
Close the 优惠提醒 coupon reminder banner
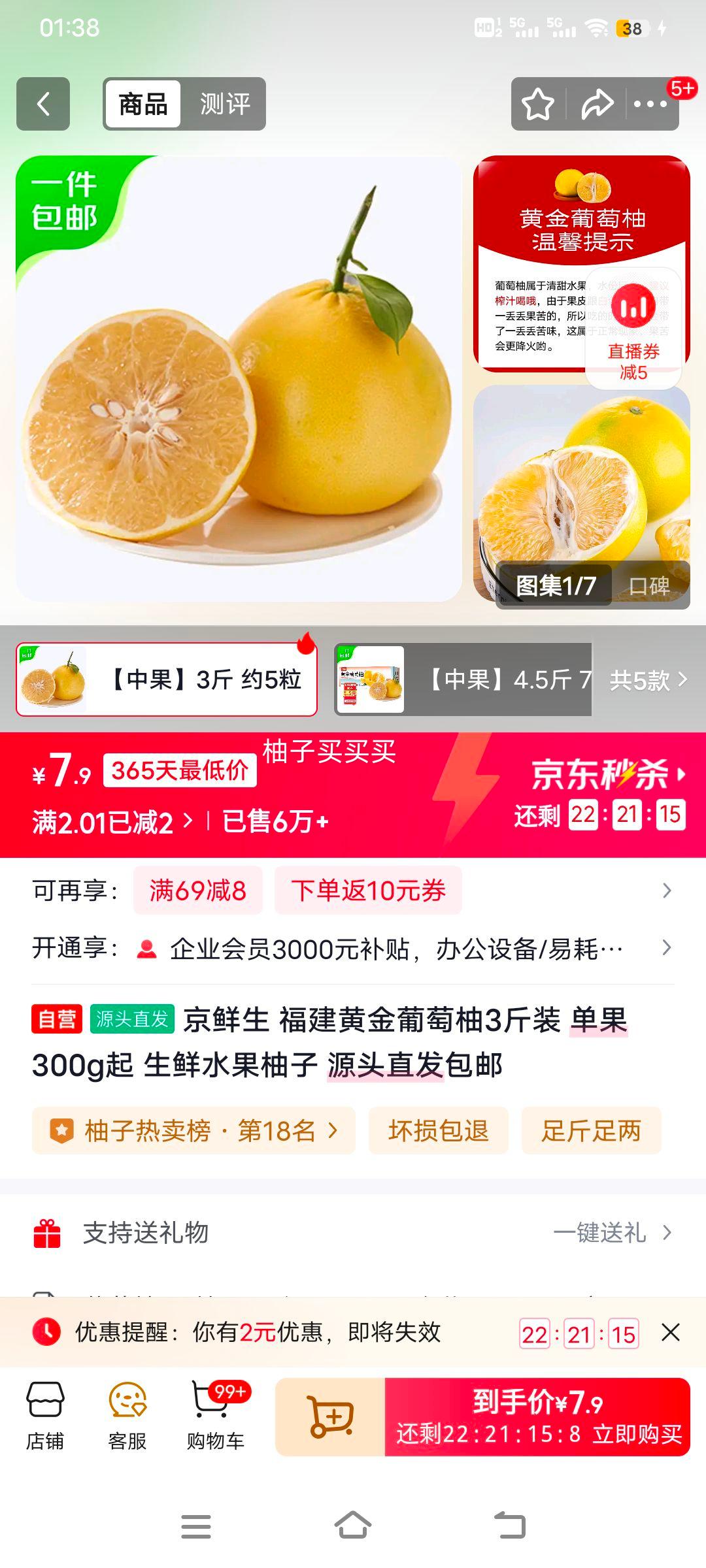[x=668, y=1333]
